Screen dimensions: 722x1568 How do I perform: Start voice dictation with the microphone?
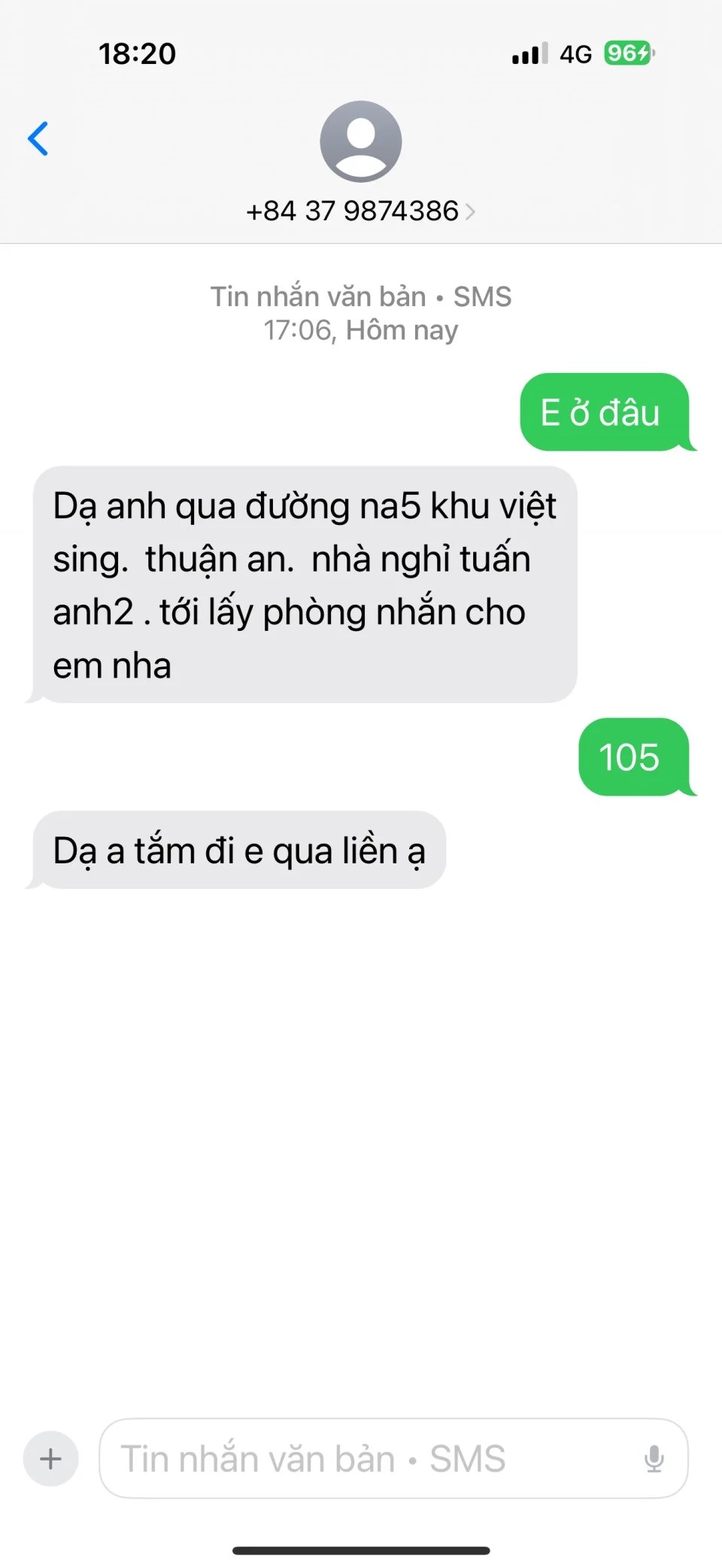click(x=654, y=1458)
